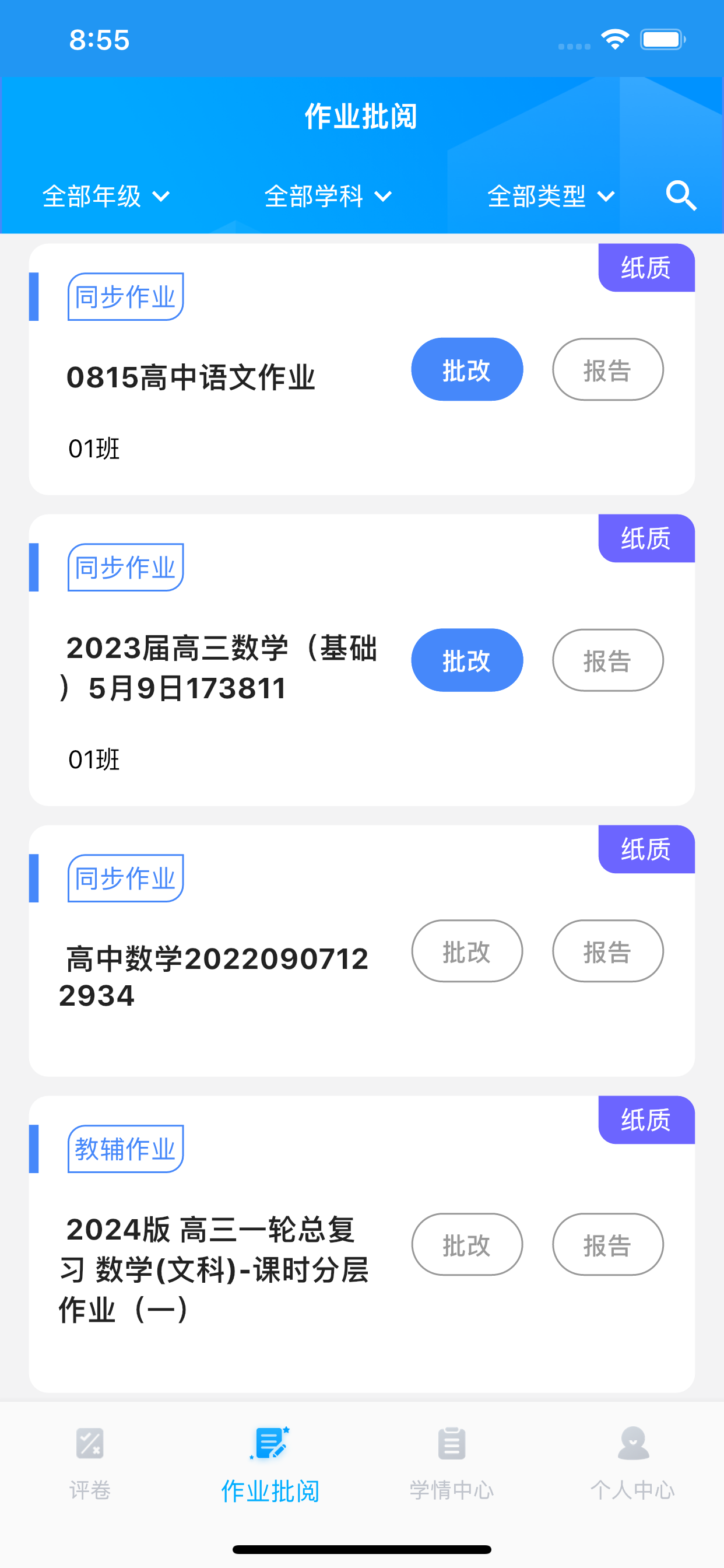Expand the 全部类型 type filter
Image resolution: width=724 pixels, height=1568 pixels.
[x=551, y=196]
